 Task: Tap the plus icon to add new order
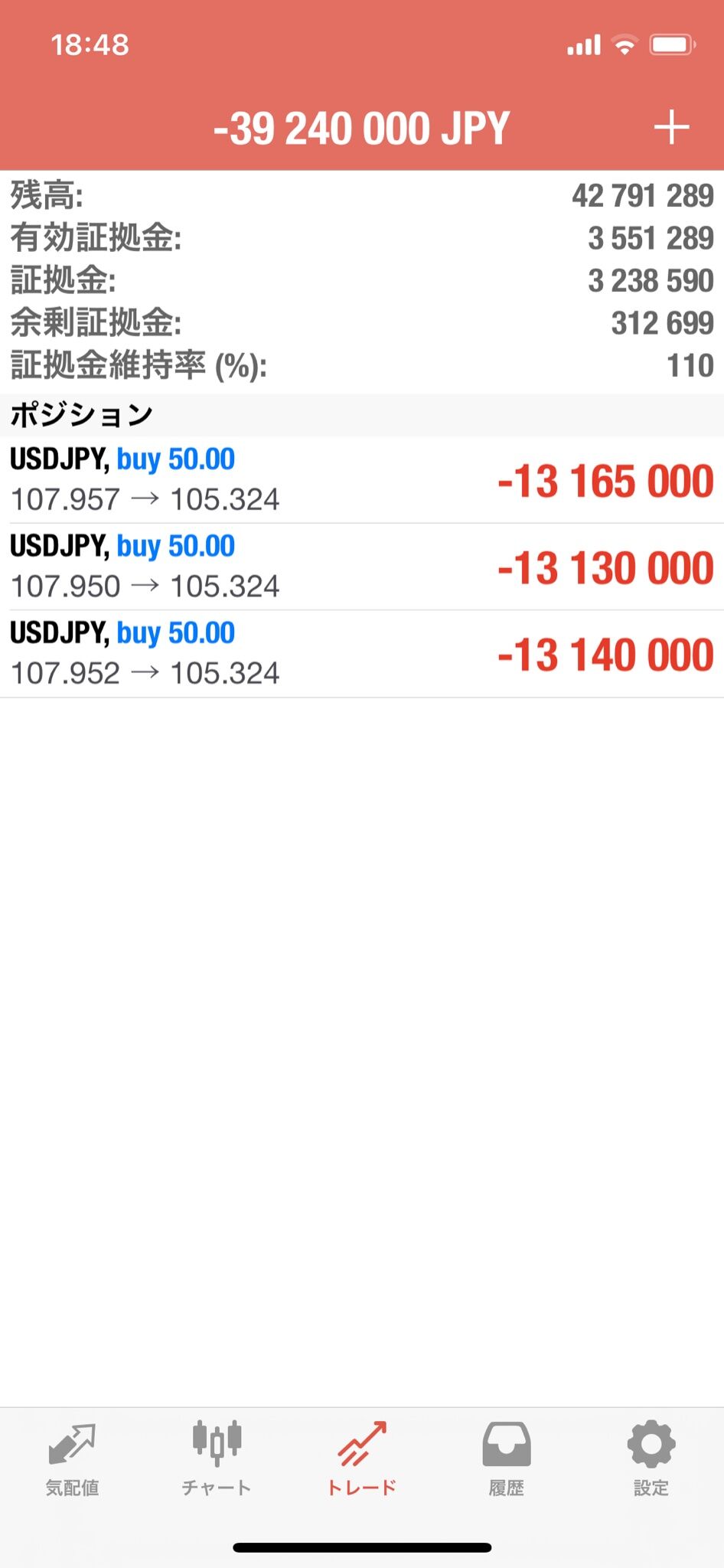tap(671, 127)
